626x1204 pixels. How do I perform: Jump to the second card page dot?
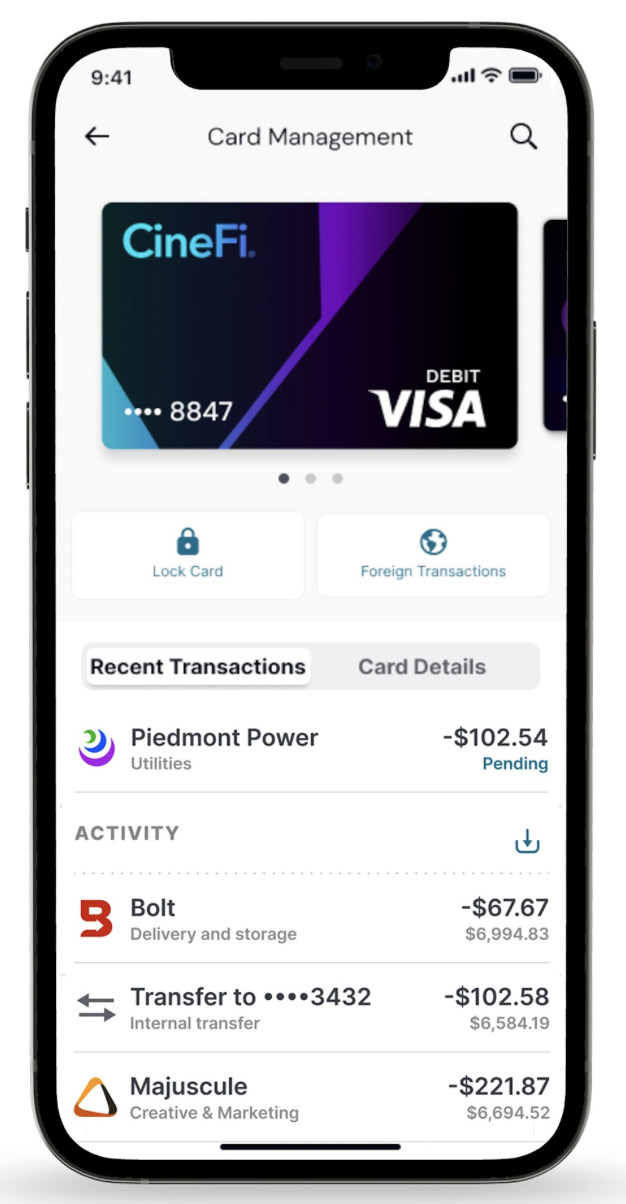coord(311,479)
